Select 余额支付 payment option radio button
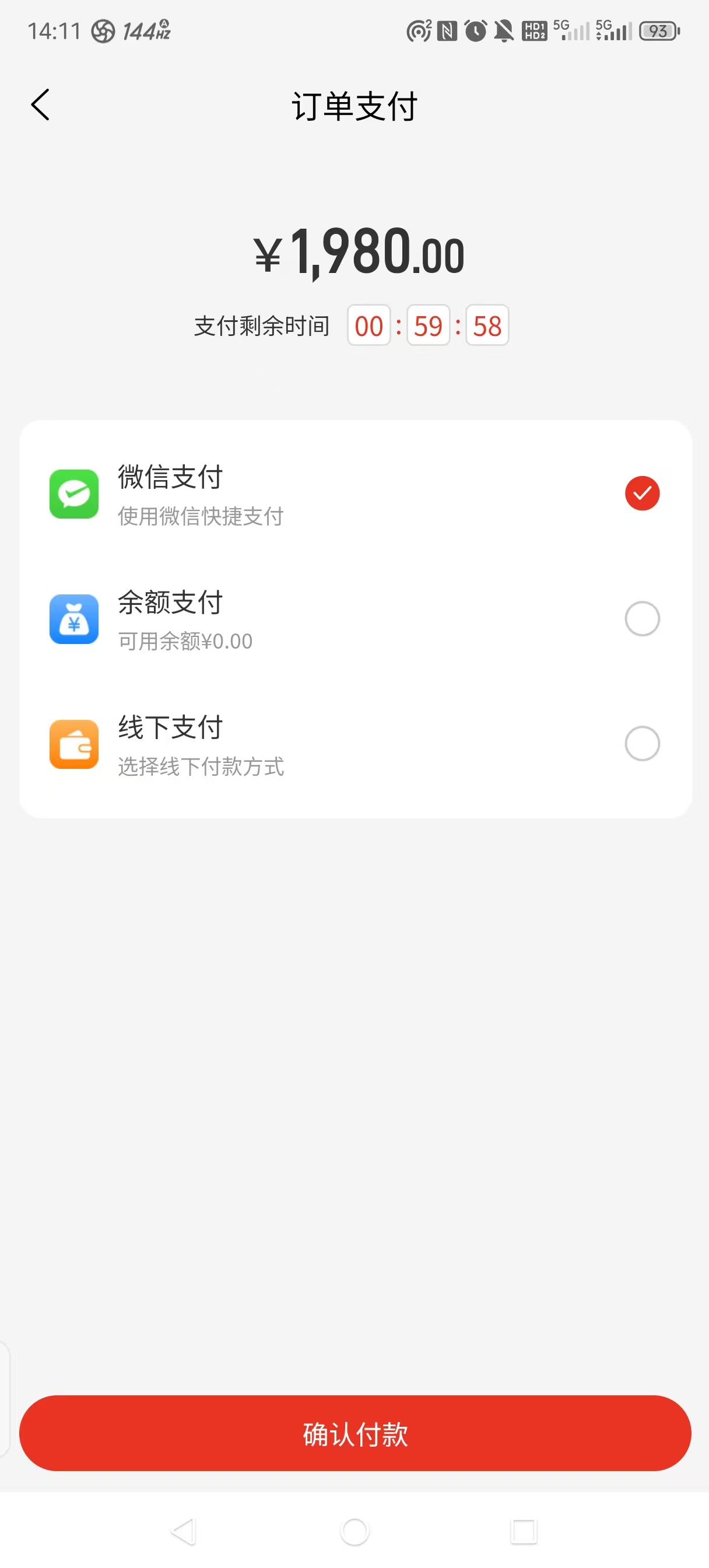 pos(642,618)
